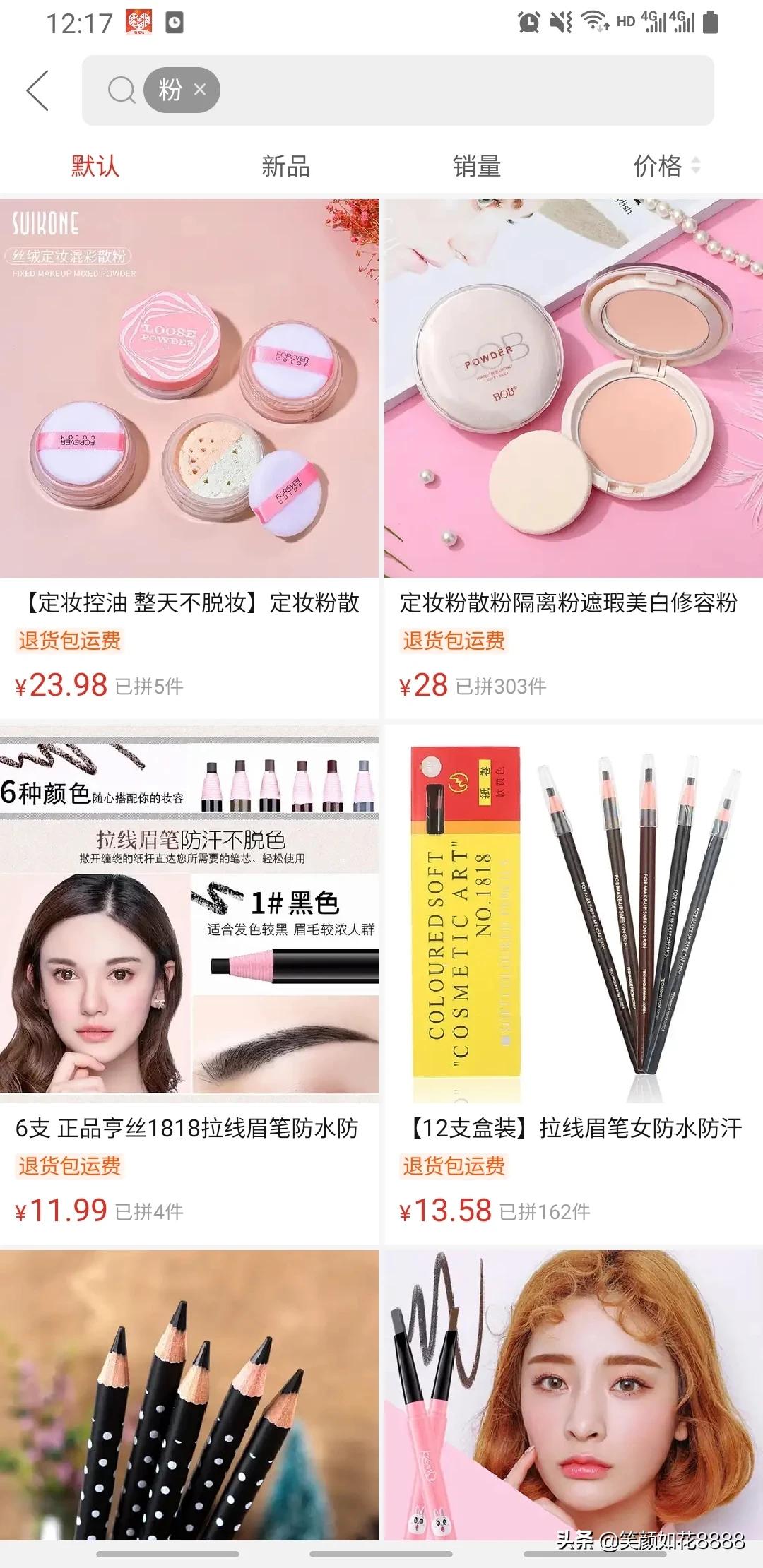
Task: Remove the 粉 search keyword chip
Action: click(200, 90)
